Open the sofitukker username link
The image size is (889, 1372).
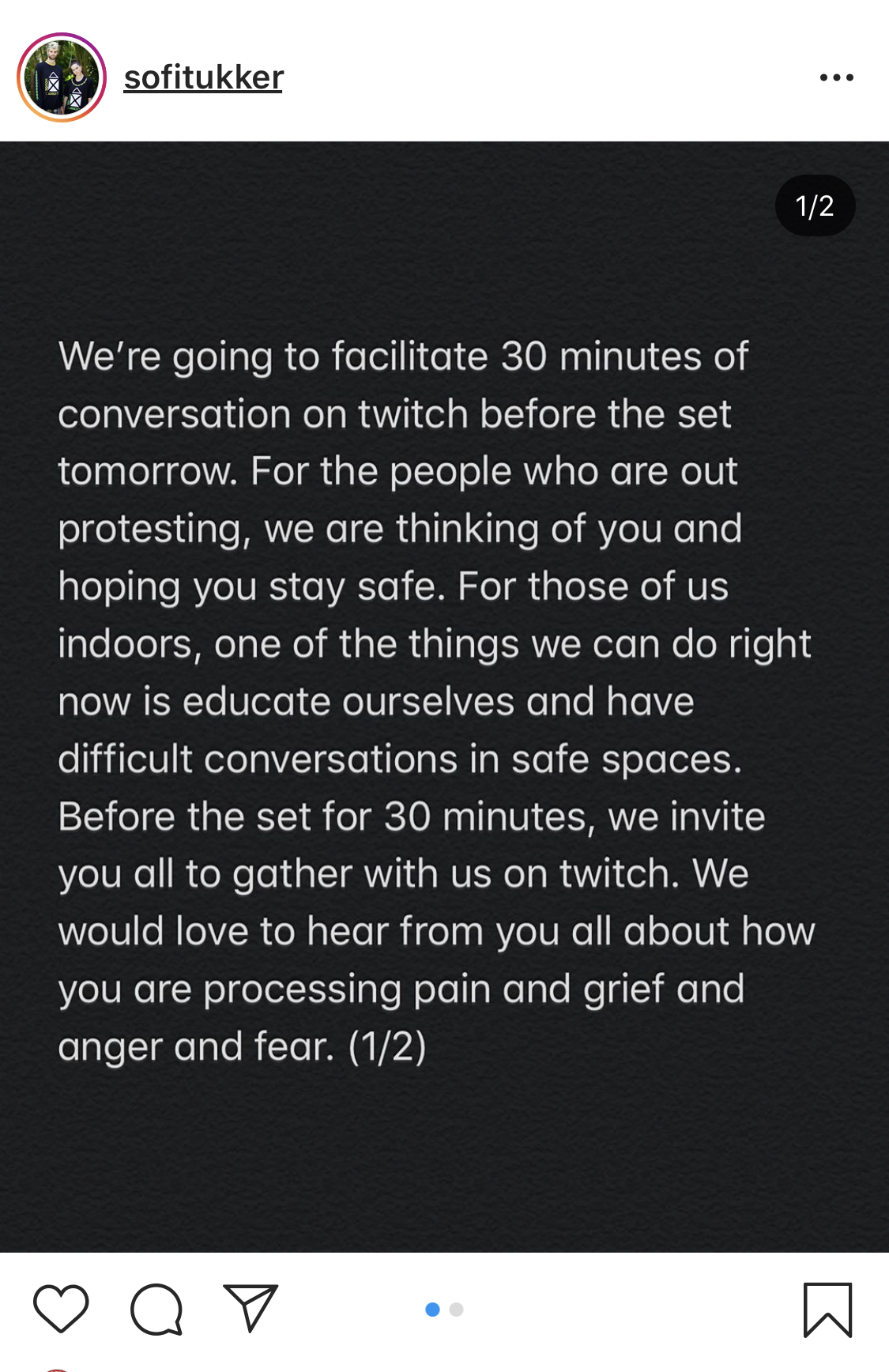pos(203,77)
